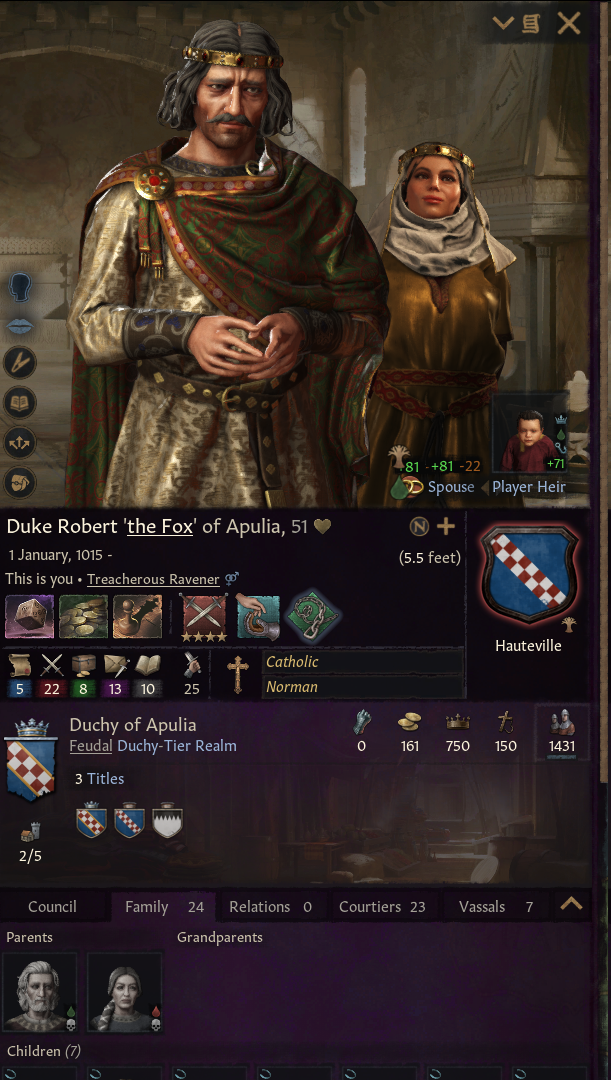611x1080 pixels.
Task: Open the Duchy of Apulia coat of arms
Action: point(31,760)
